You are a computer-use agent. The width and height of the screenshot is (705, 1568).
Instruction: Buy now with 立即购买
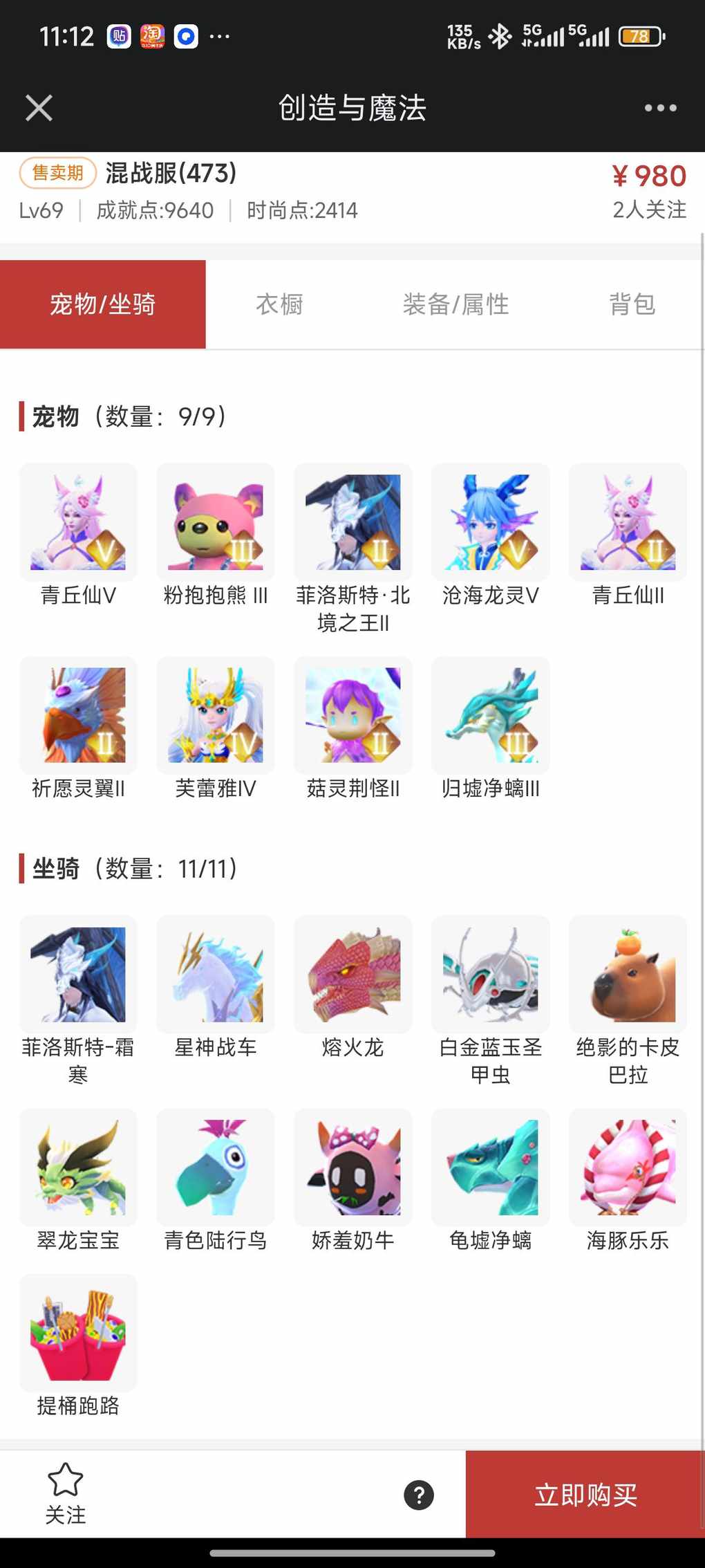pyautogui.click(x=585, y=1495)
